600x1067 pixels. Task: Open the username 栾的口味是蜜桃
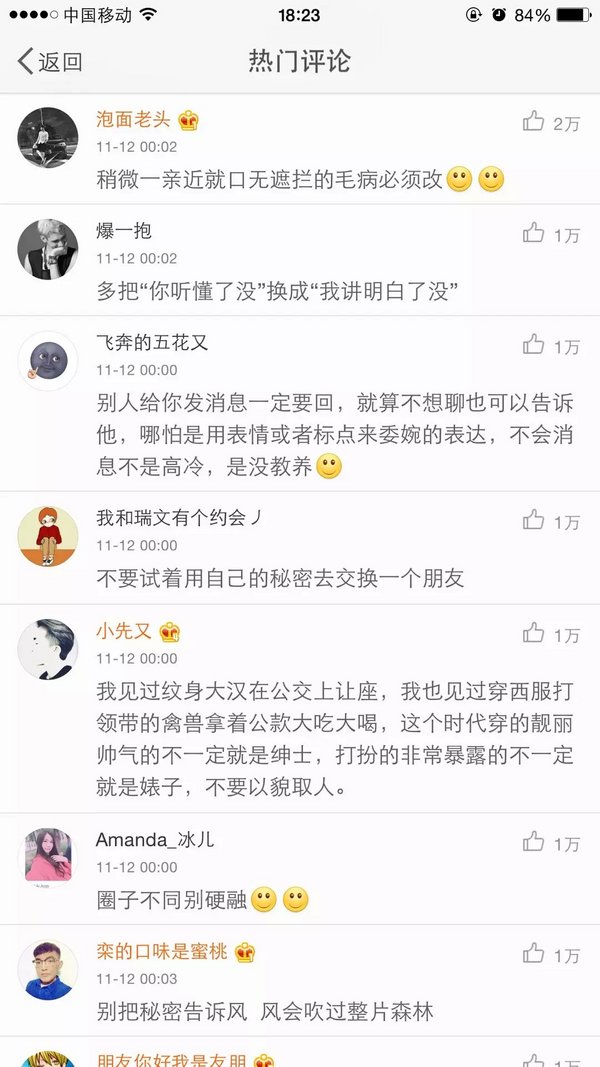coord(162,952)
